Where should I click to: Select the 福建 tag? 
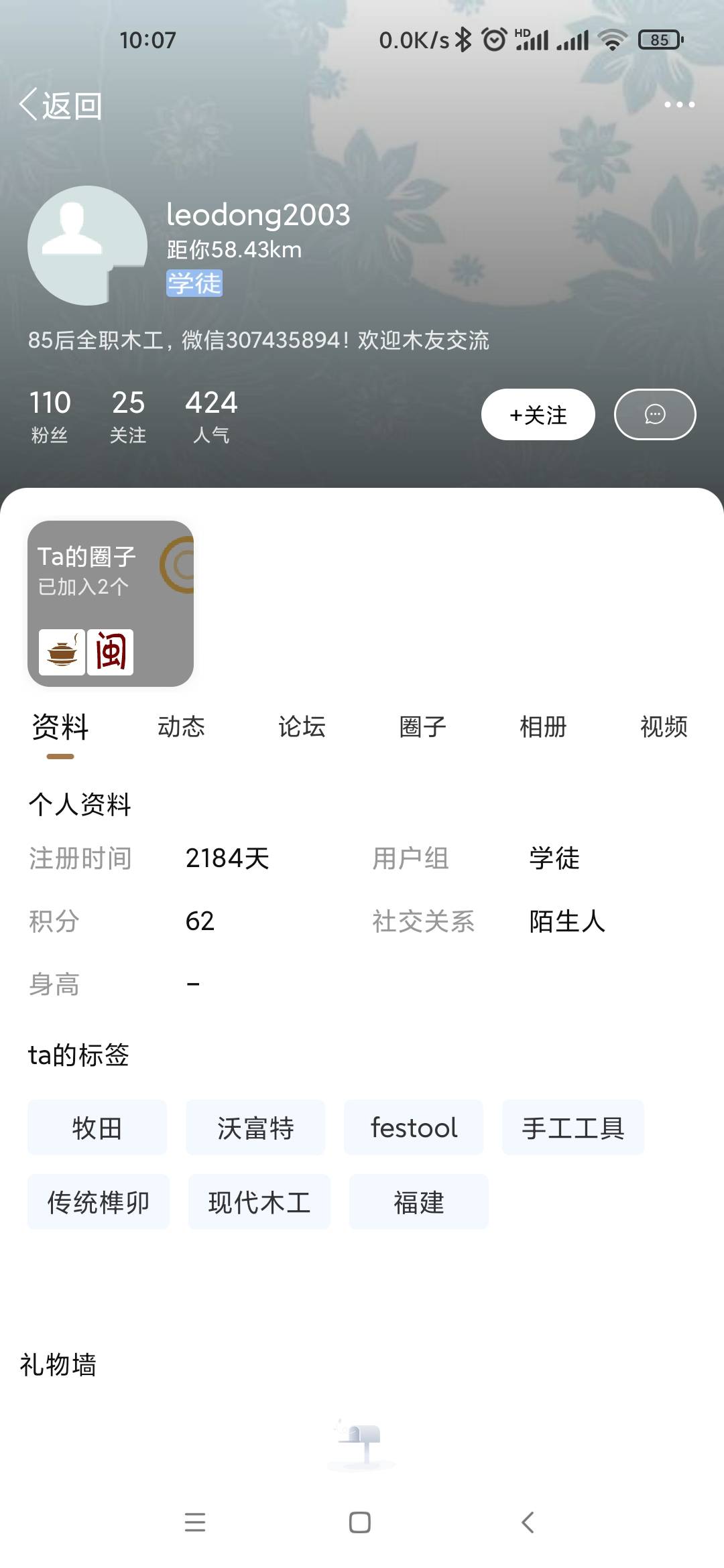(x=418, y=1202)
